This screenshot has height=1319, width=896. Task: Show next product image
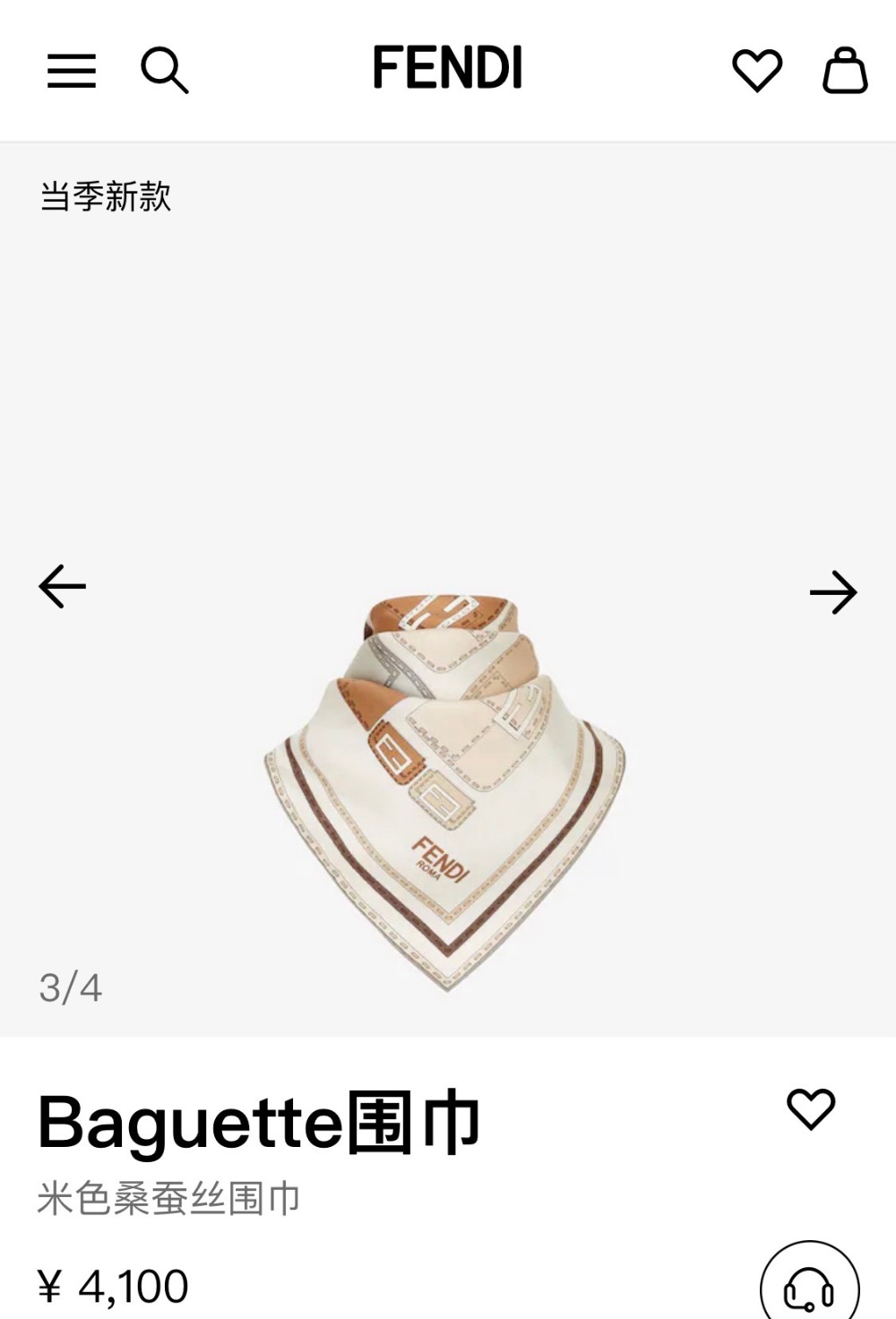click(833, 592)
